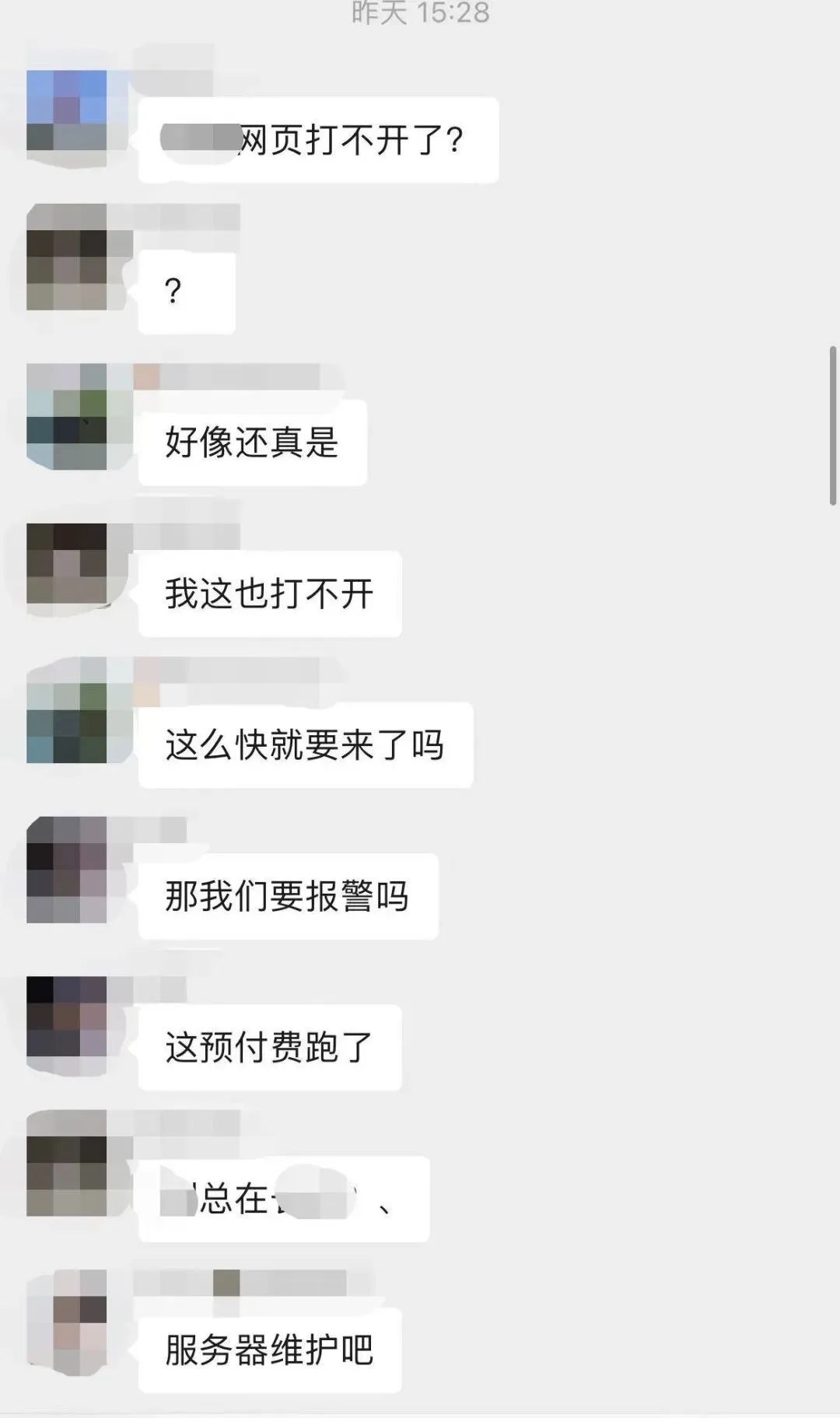Image resolution: width=840 pixels, height=1418 pixels.
Task: Open avatar beside "好像还真是" message
Action: (x=67, y=416)
